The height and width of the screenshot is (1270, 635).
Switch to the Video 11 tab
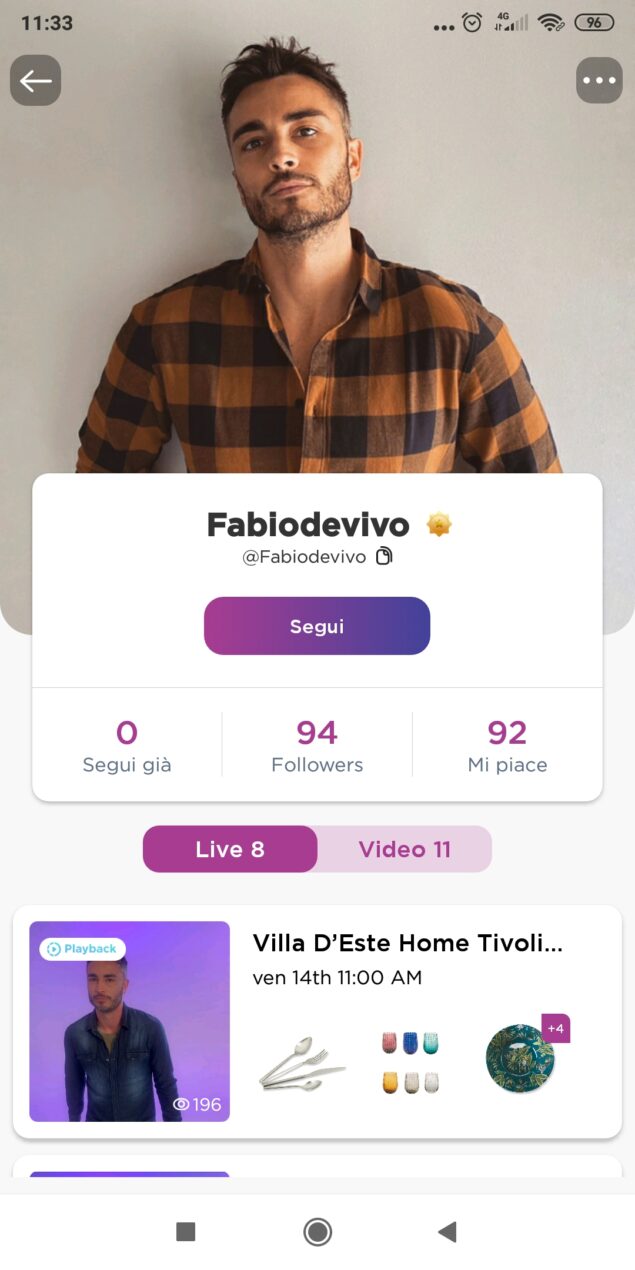tap(404, 849)
